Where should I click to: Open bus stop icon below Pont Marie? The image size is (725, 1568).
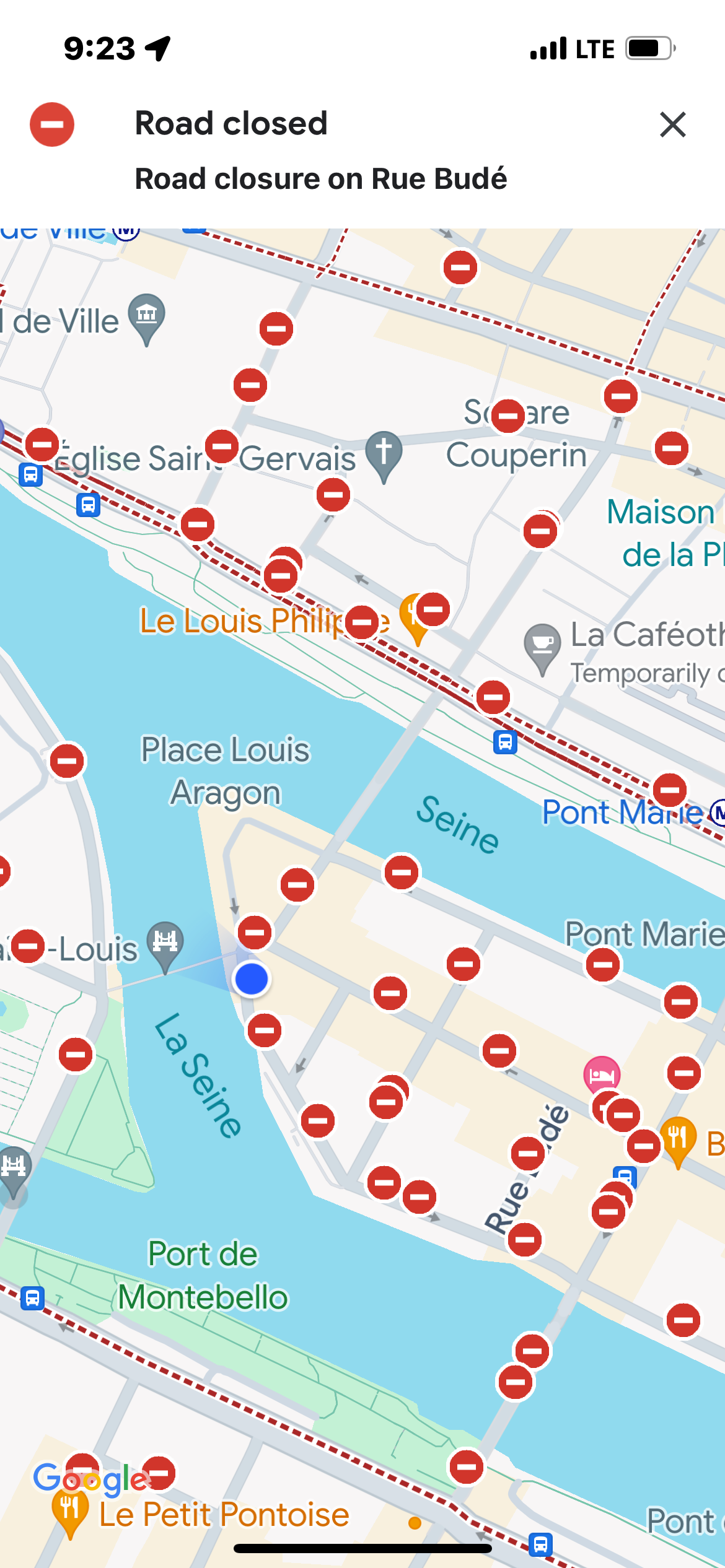(x=625, y=1175)
